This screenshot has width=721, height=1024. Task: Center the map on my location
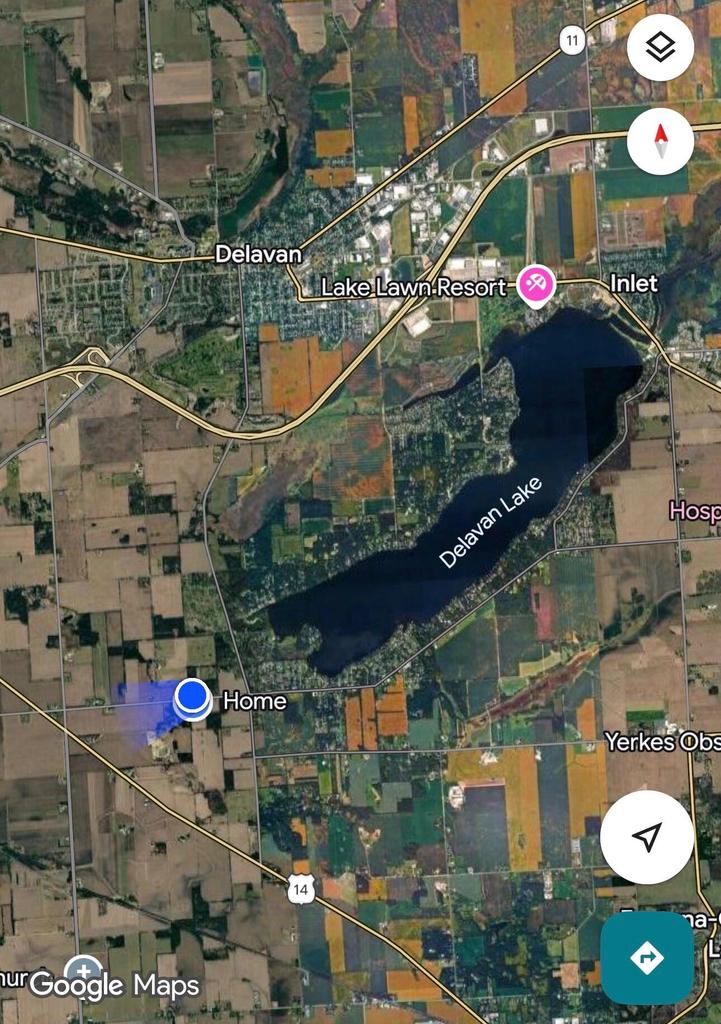647,837
